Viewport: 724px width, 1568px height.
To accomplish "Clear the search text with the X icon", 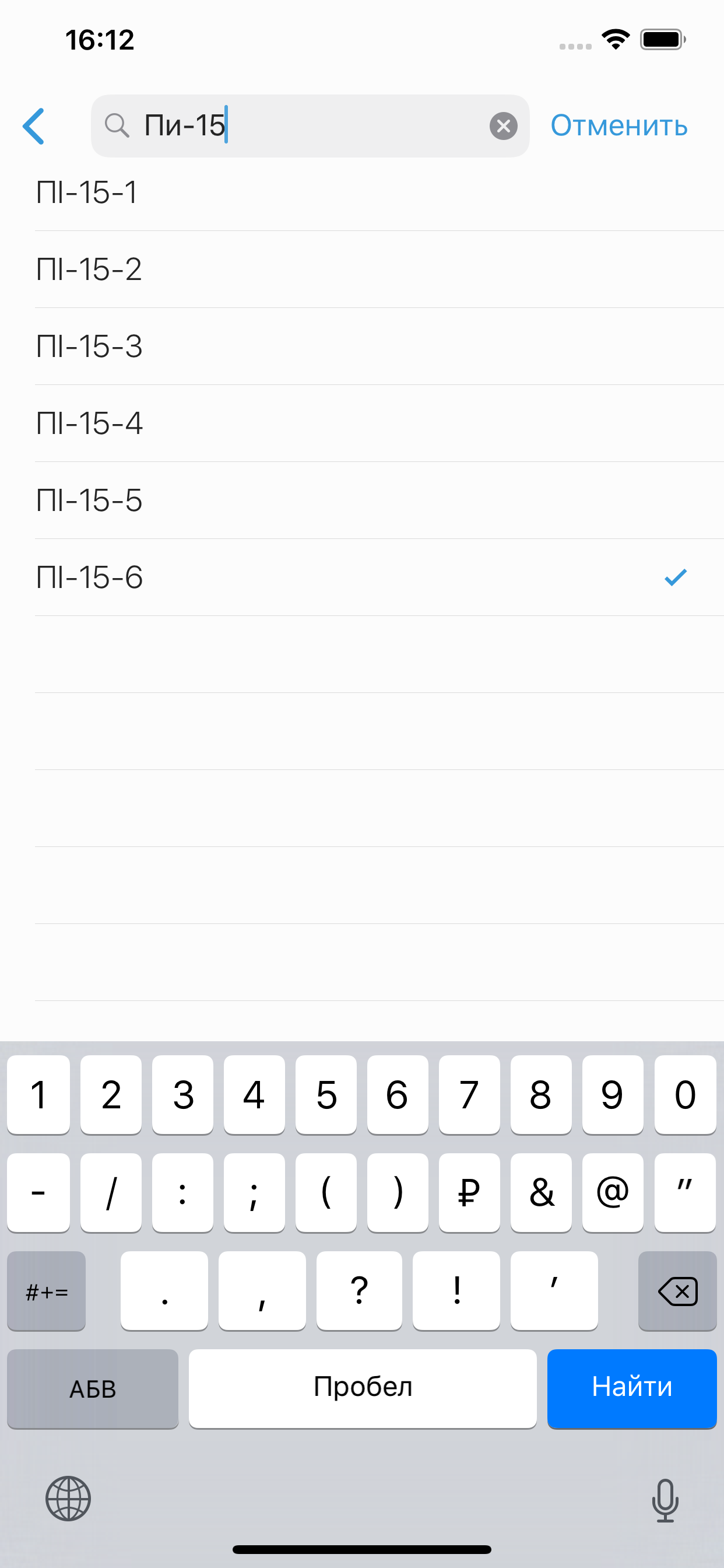I will (x=502, y=126).
